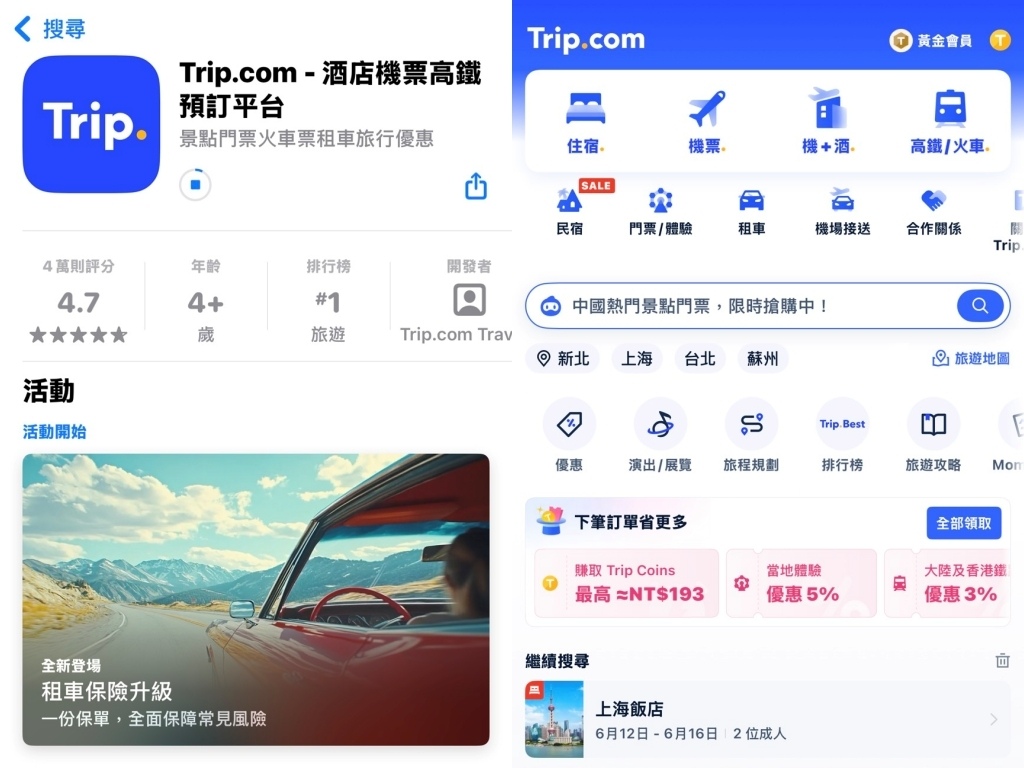
Task: Claim all offers with 全部領取
Action: click(x=963, y=522)
